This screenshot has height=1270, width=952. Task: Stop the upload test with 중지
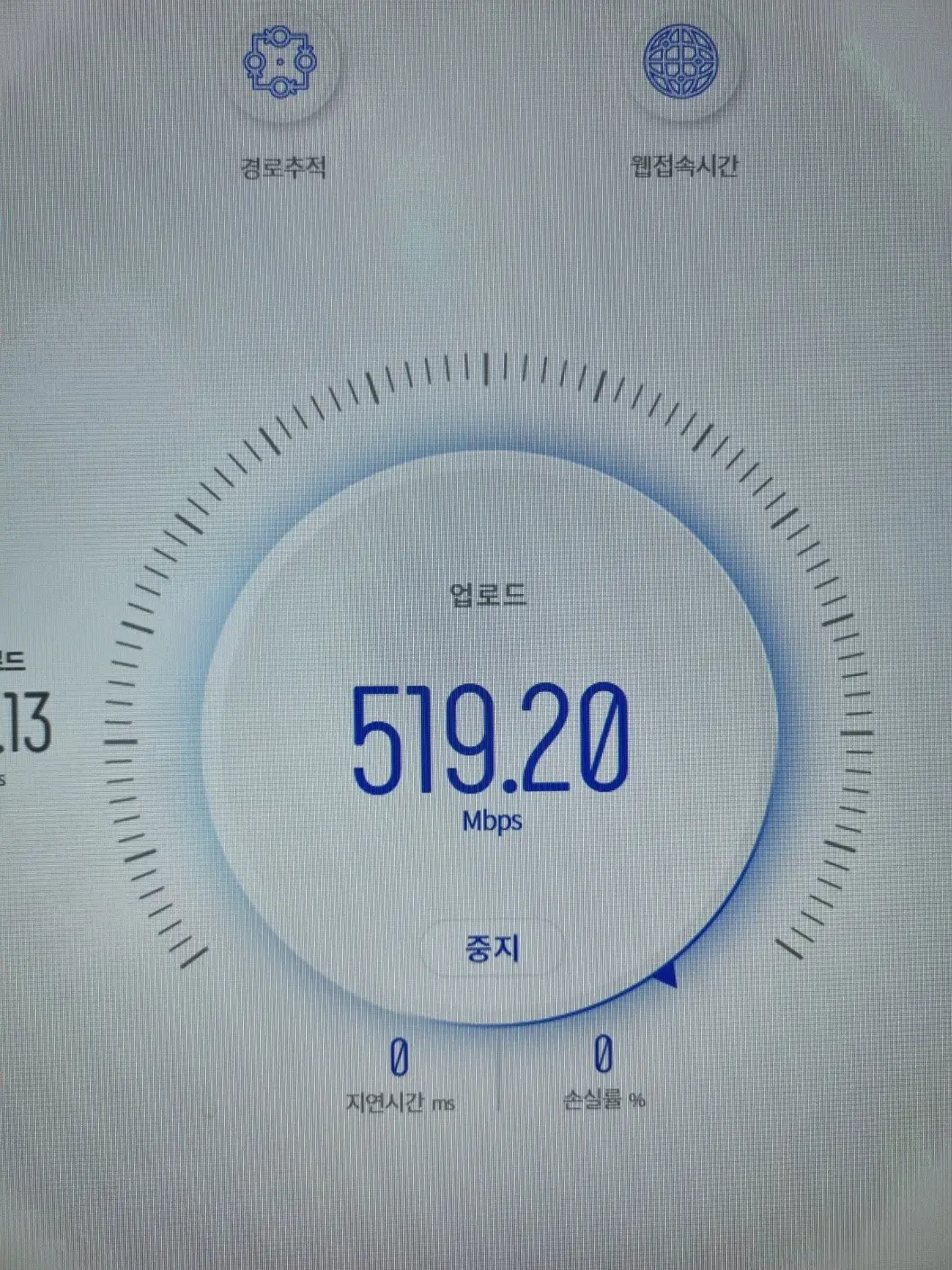tap(492, 948)
